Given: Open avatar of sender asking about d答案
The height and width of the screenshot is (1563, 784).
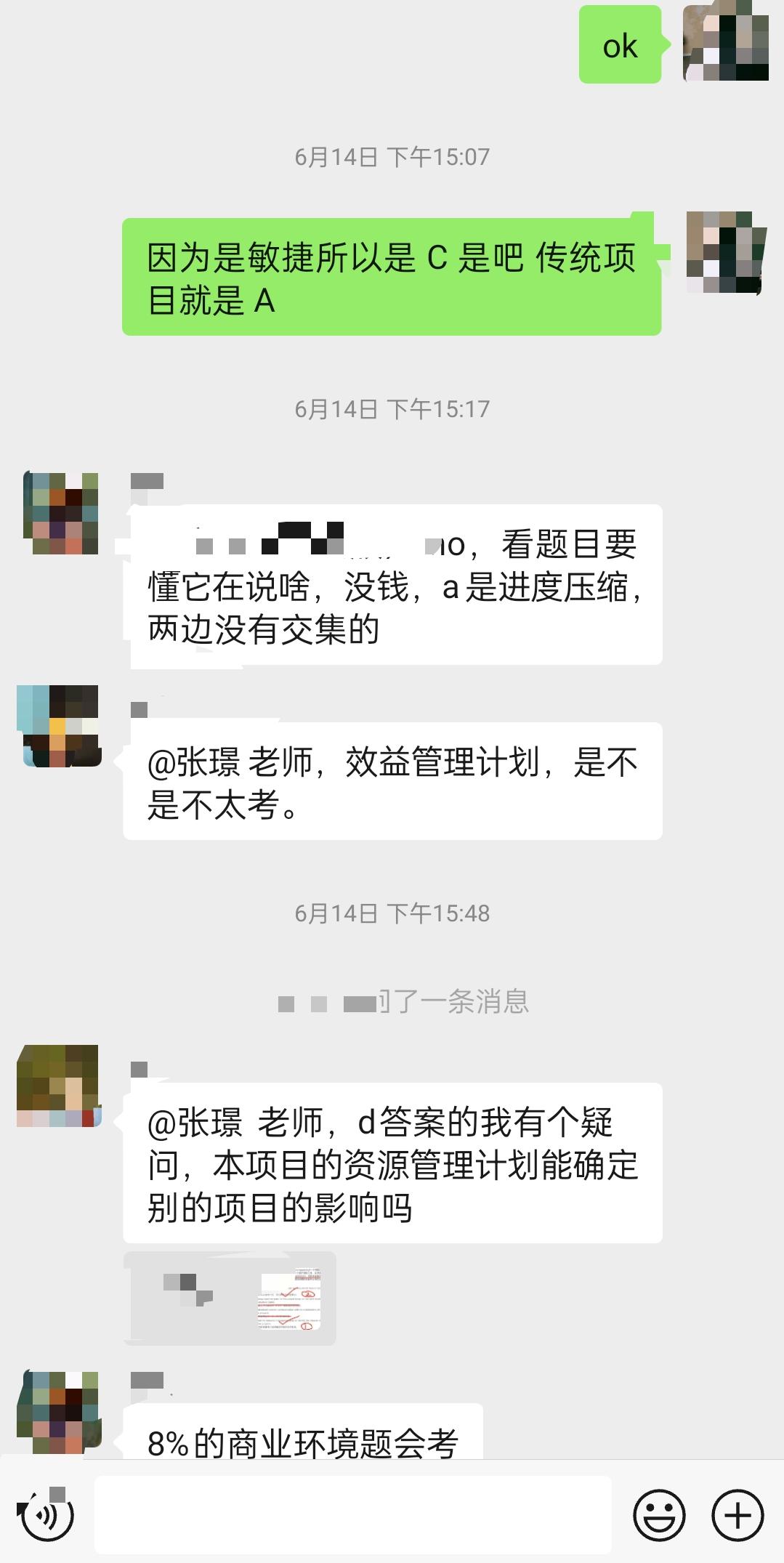Looking at the screenshot, I should (x=58, y=1086).
